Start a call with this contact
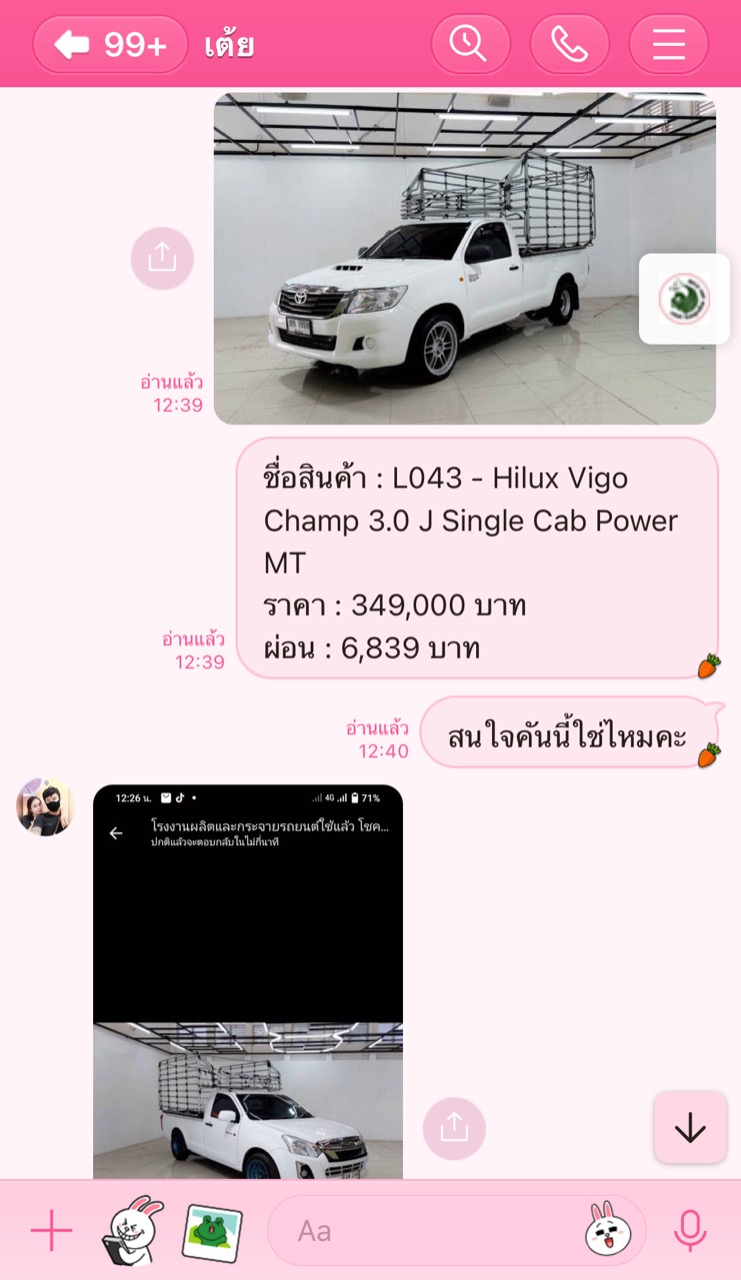This screenshot has height=1280, width=741. (x=569, y=44)
